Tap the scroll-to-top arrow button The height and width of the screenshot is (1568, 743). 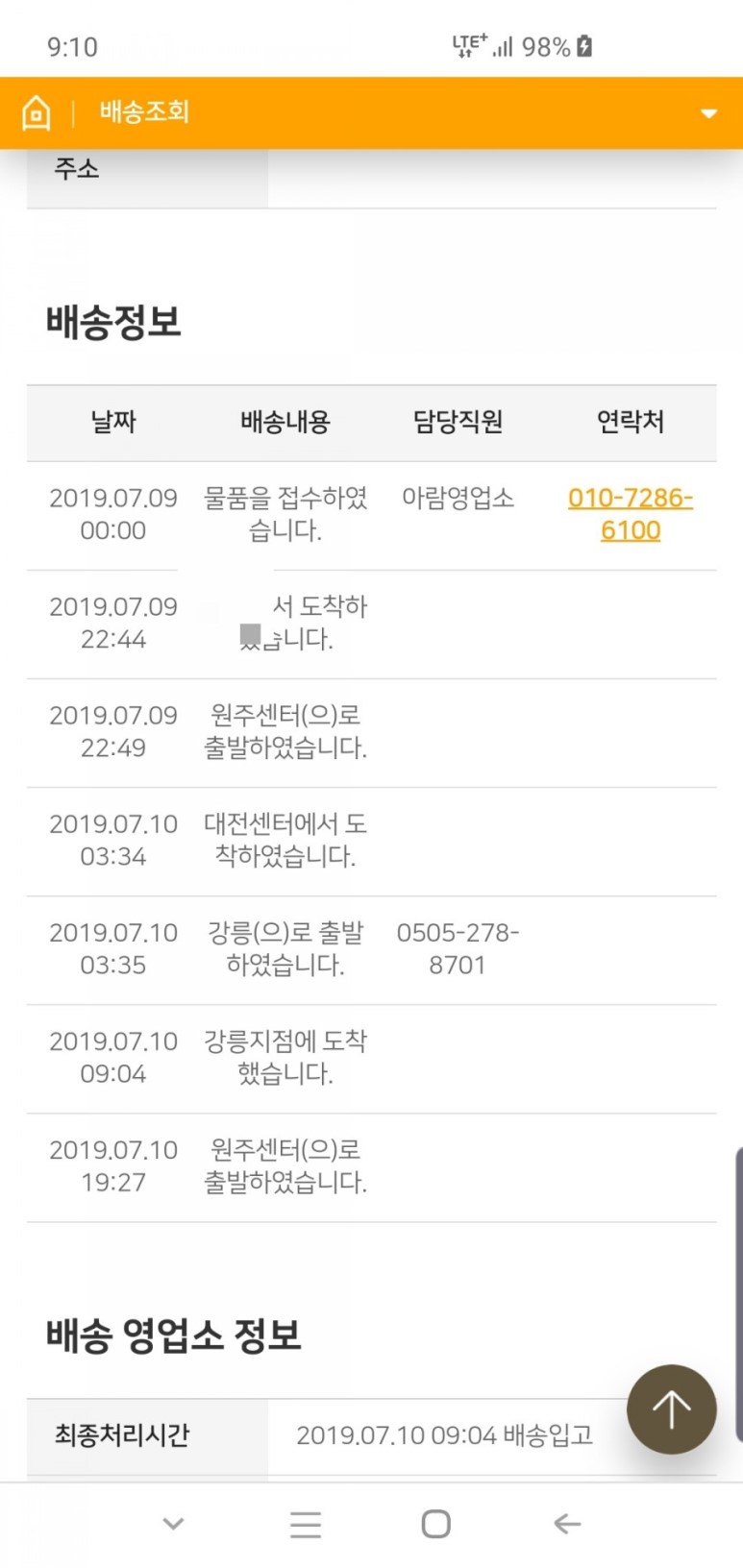pyautogui.click(x=671, y=1409)
